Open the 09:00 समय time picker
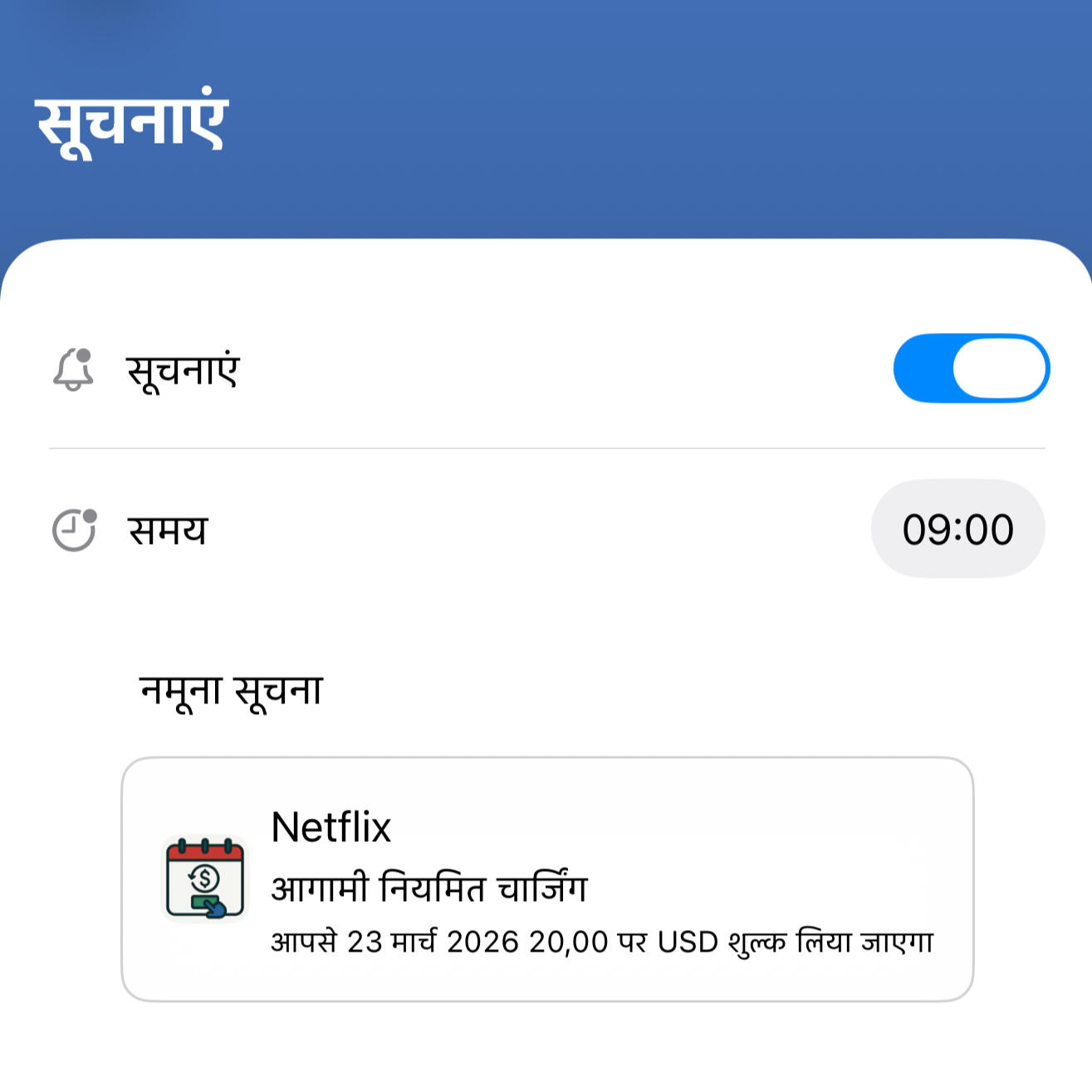This screenshot has width=1092, height=1092. tap(957, 529)
